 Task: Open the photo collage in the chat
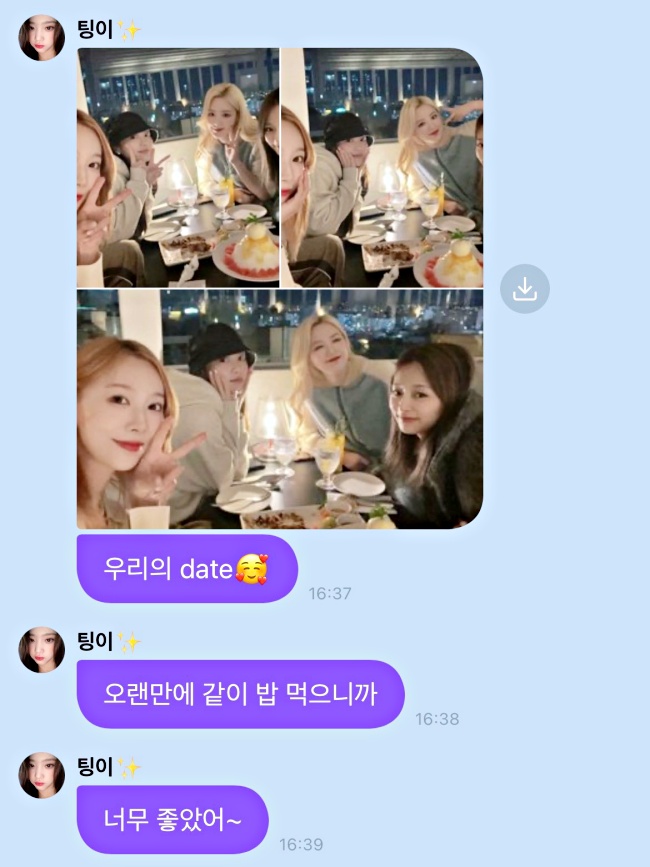click(x=280, y=288)
